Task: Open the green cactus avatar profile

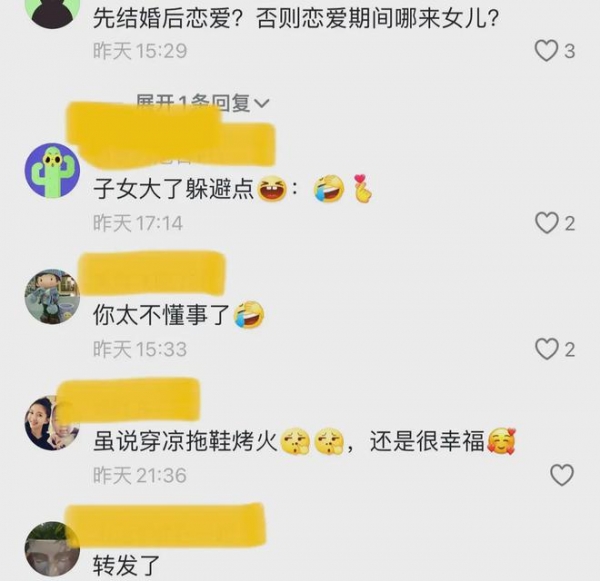Action: (x=52, y=171)
